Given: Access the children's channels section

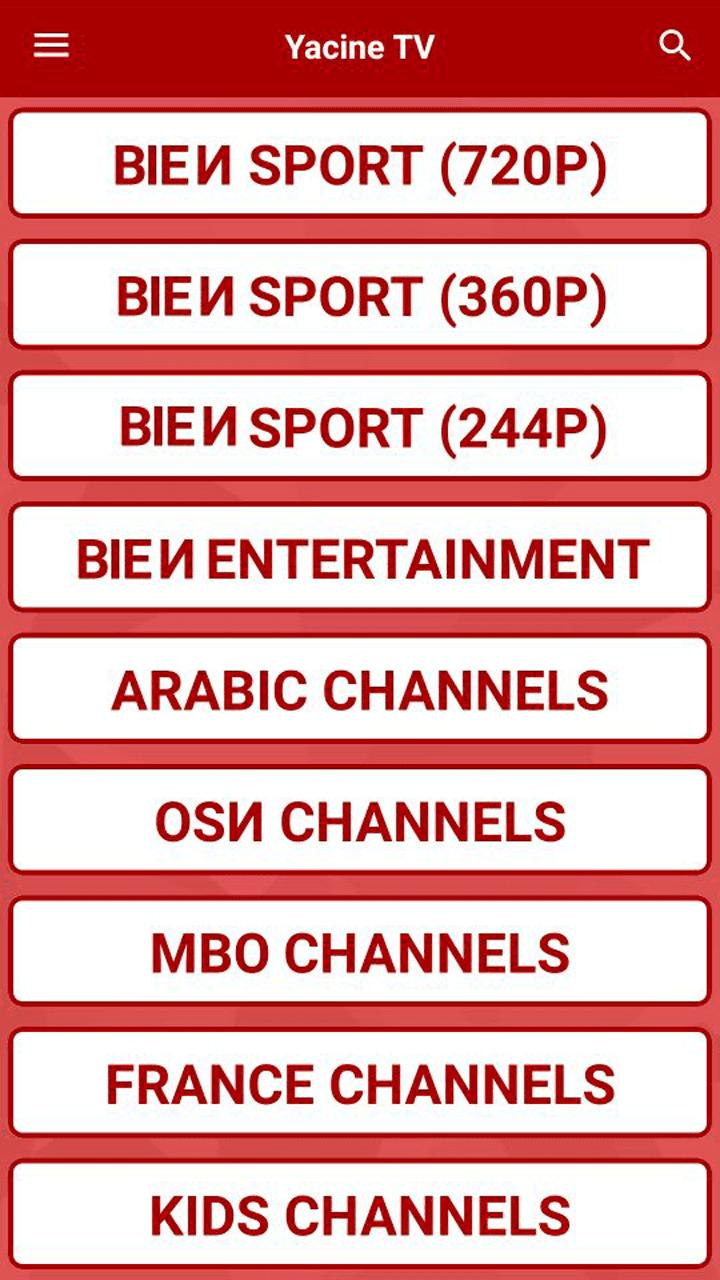Looking at the screenshot, I should 360,1214.
